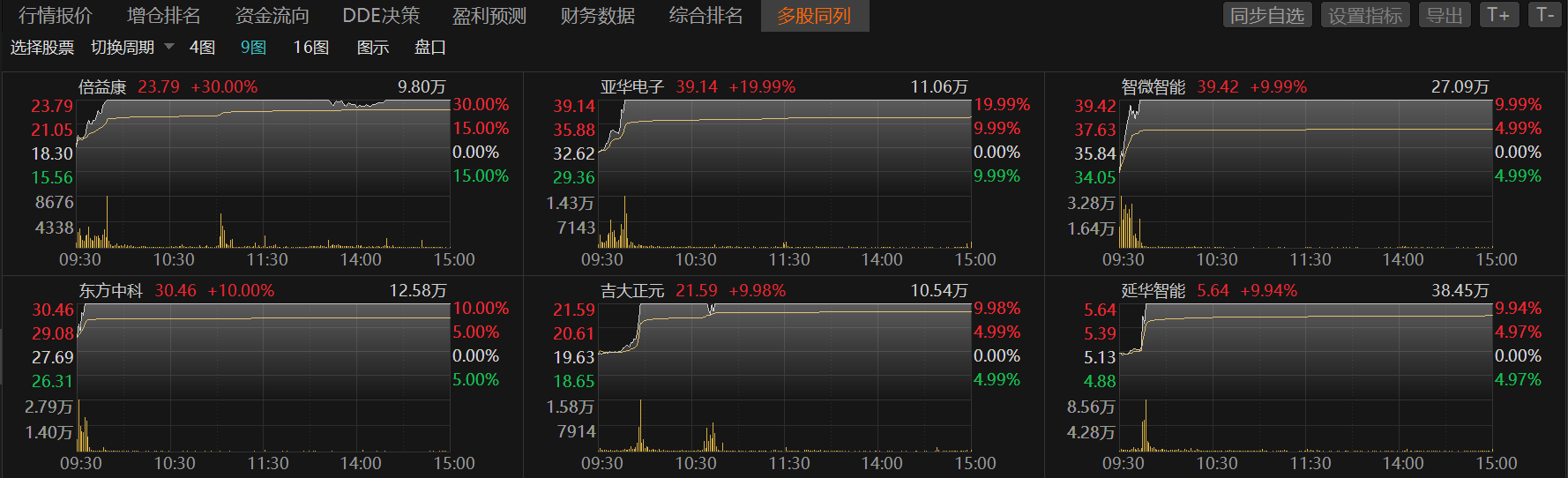
Task: Switch layout to 16图
Action: (310, 48)
